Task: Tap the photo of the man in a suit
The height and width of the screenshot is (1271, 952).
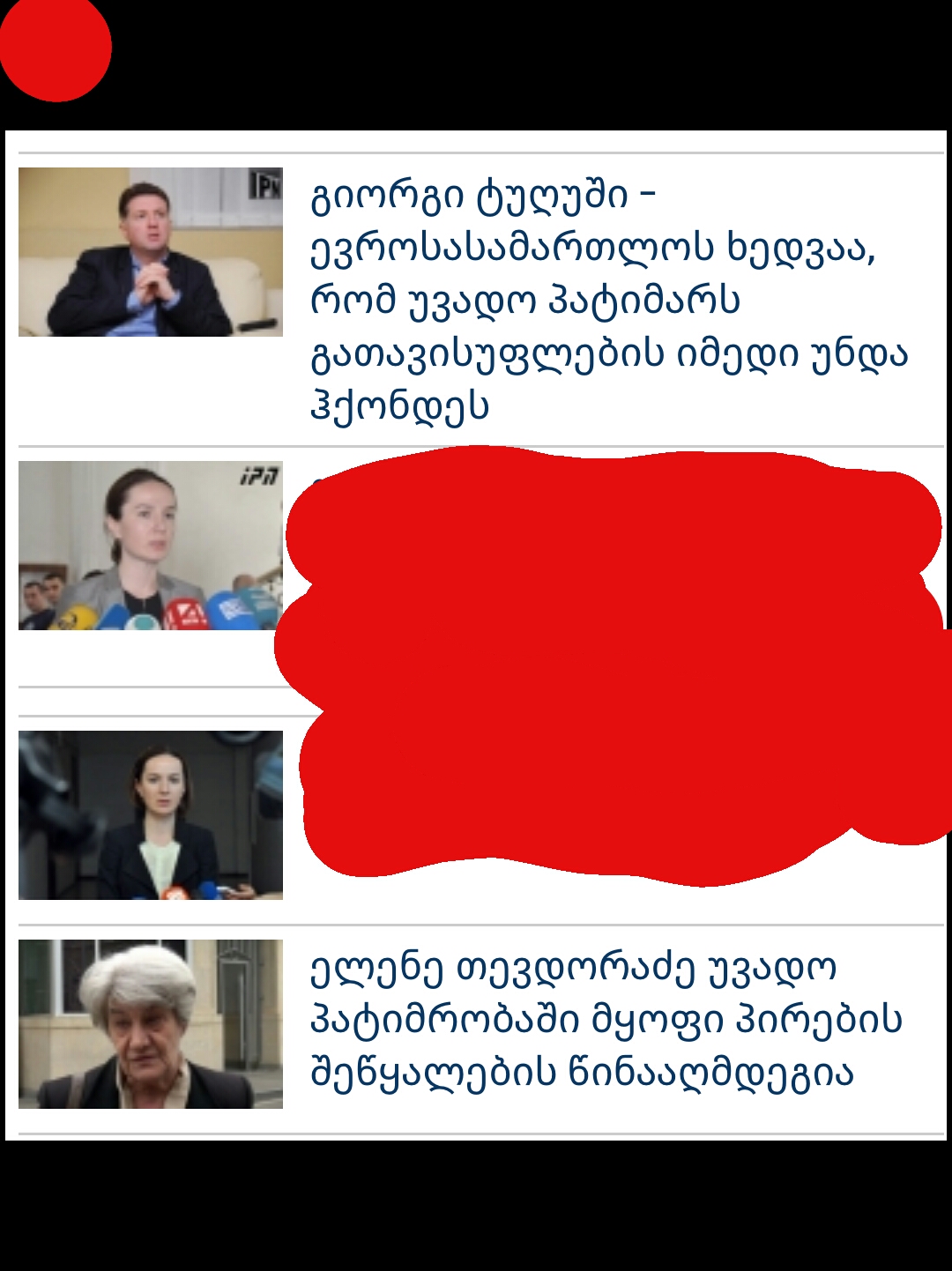Action: click(x=151, y=252)
